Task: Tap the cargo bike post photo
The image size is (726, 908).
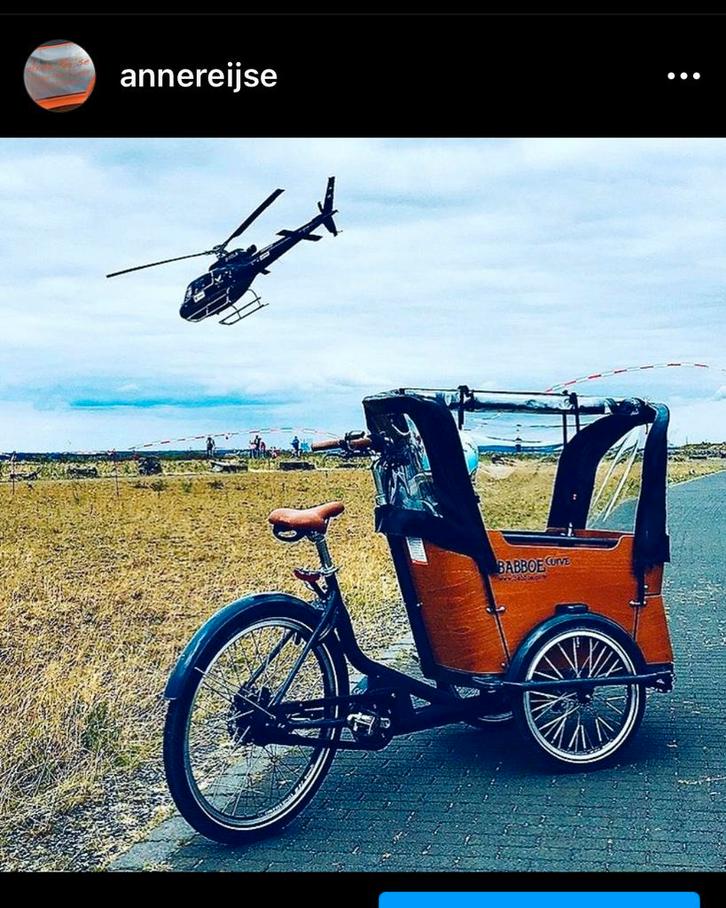Action: click(x=363, y=505)
